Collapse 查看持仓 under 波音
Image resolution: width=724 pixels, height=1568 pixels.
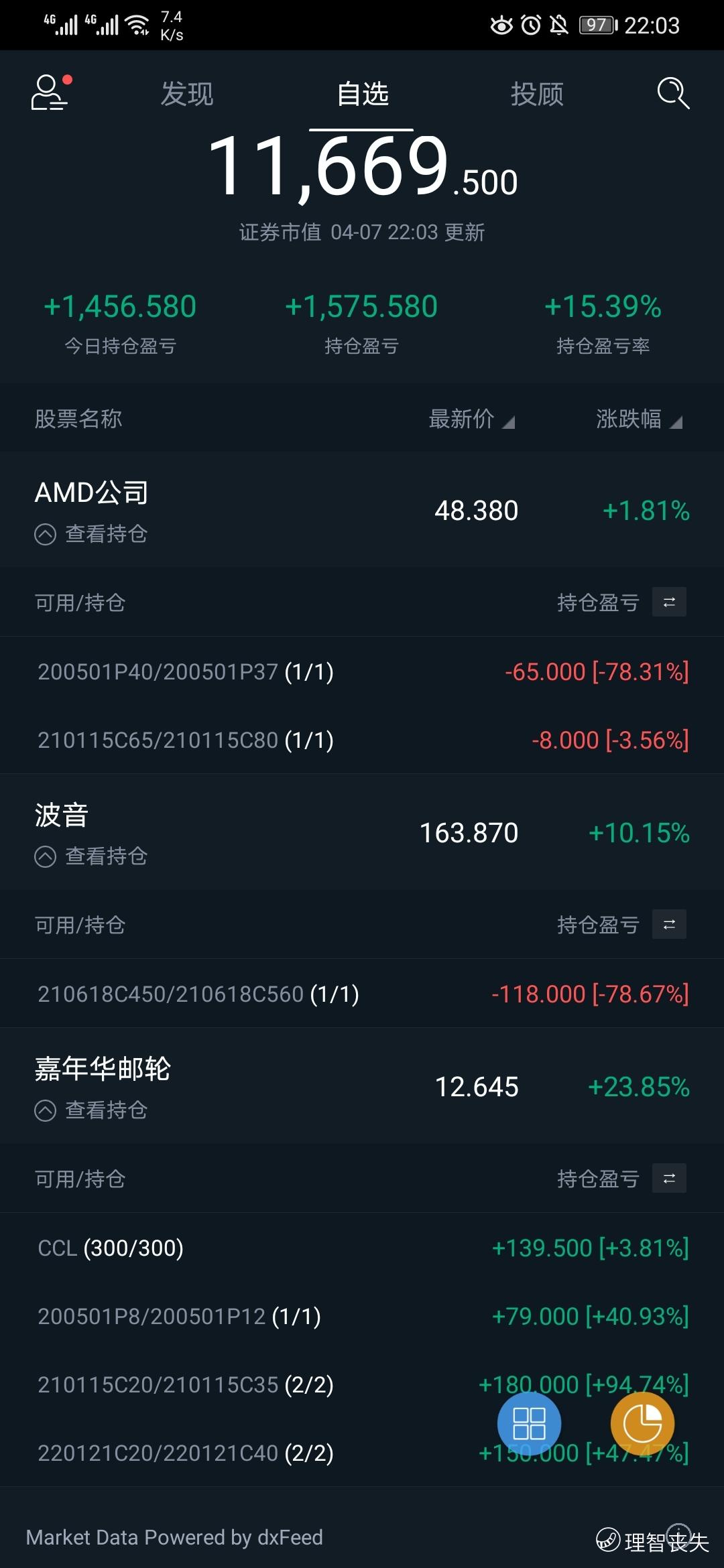91,856
